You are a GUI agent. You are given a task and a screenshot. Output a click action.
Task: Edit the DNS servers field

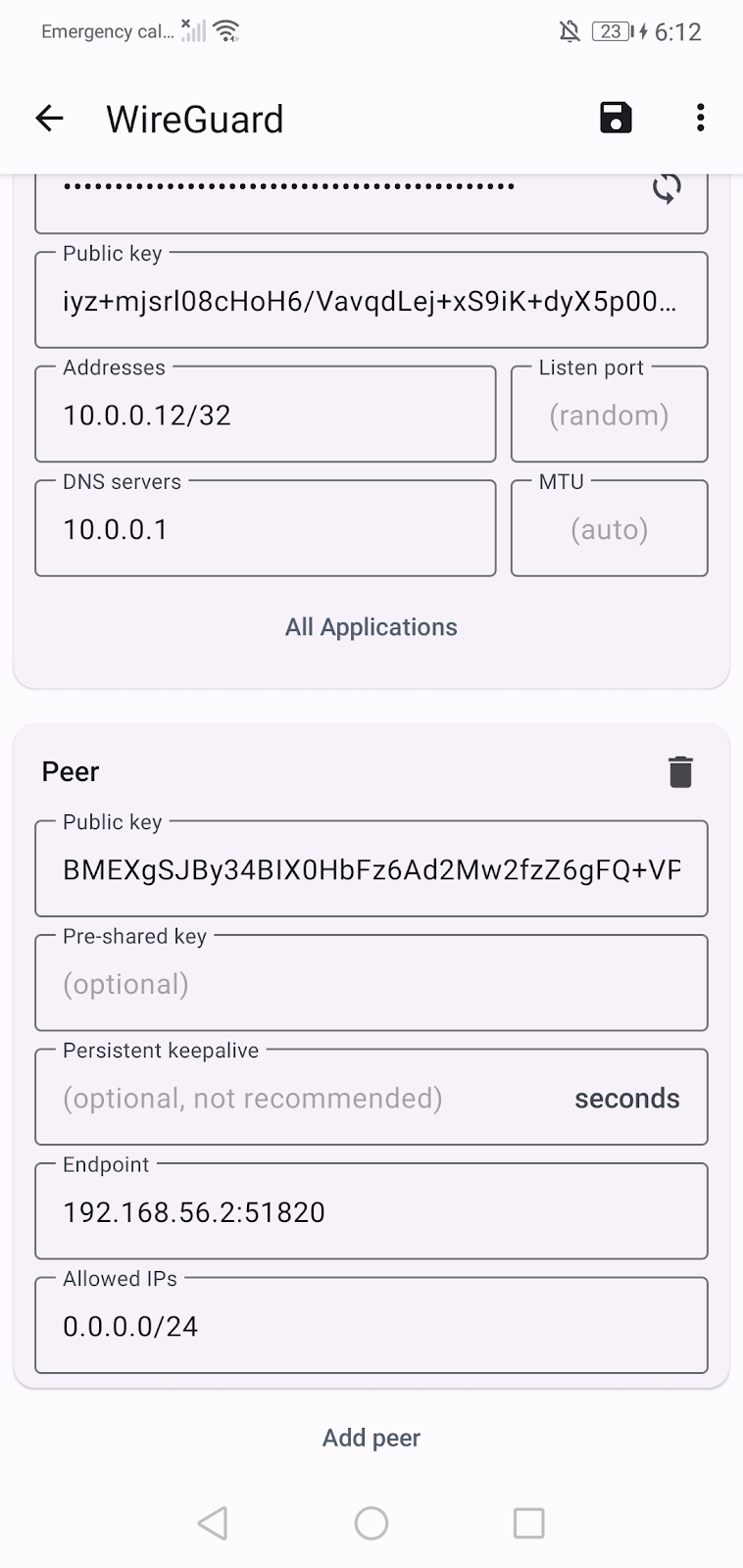point(265,529)
